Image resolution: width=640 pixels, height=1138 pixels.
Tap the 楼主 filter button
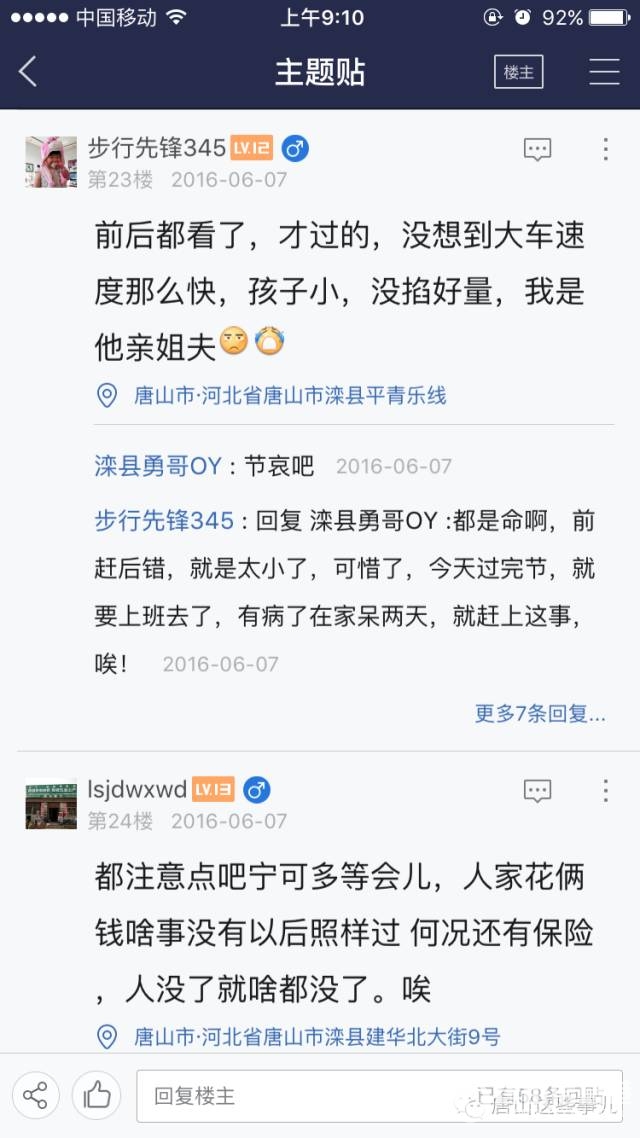click(x=518, y=72)
